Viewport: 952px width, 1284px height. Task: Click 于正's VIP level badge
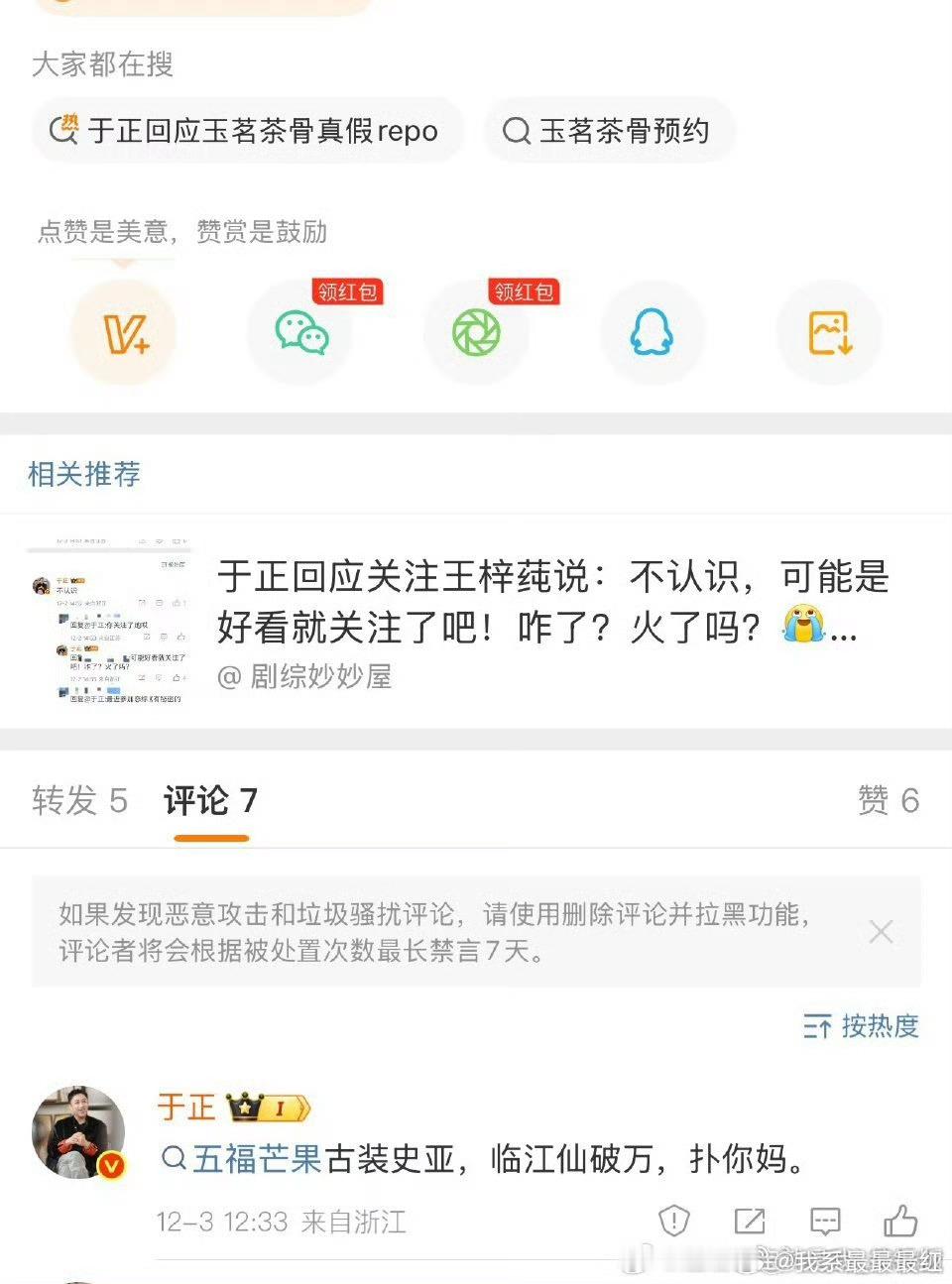tap(266, 1108)
